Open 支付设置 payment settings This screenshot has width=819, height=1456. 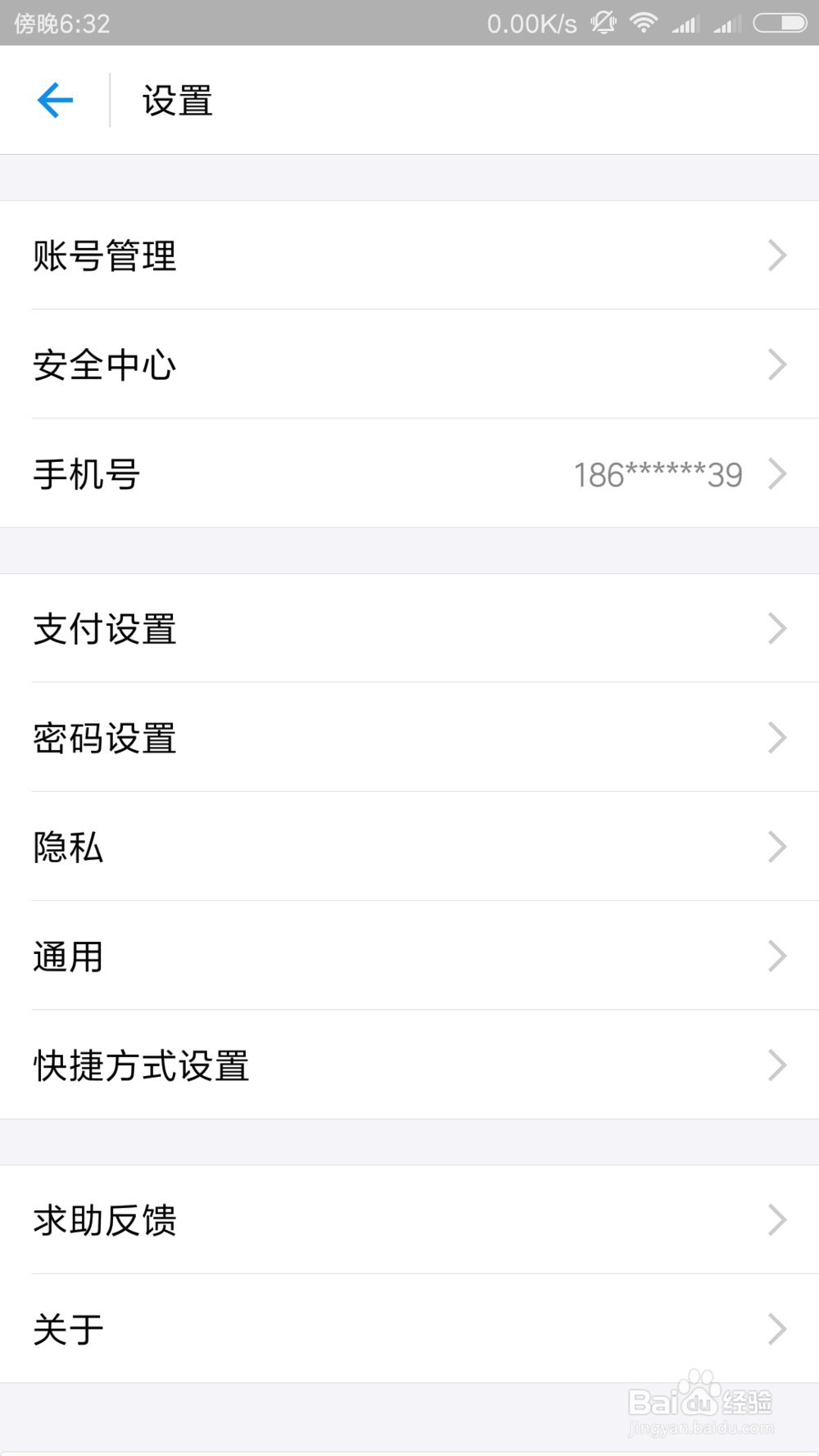409,628
